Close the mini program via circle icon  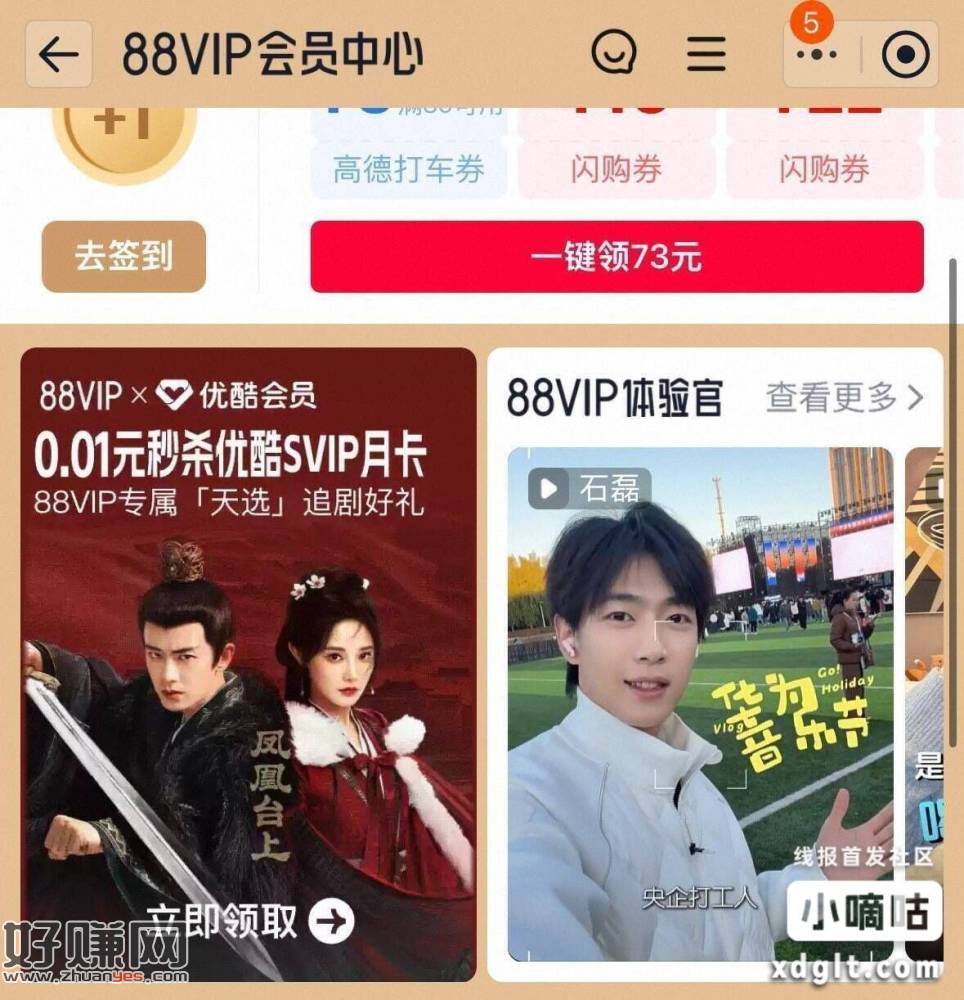[906, 54]
